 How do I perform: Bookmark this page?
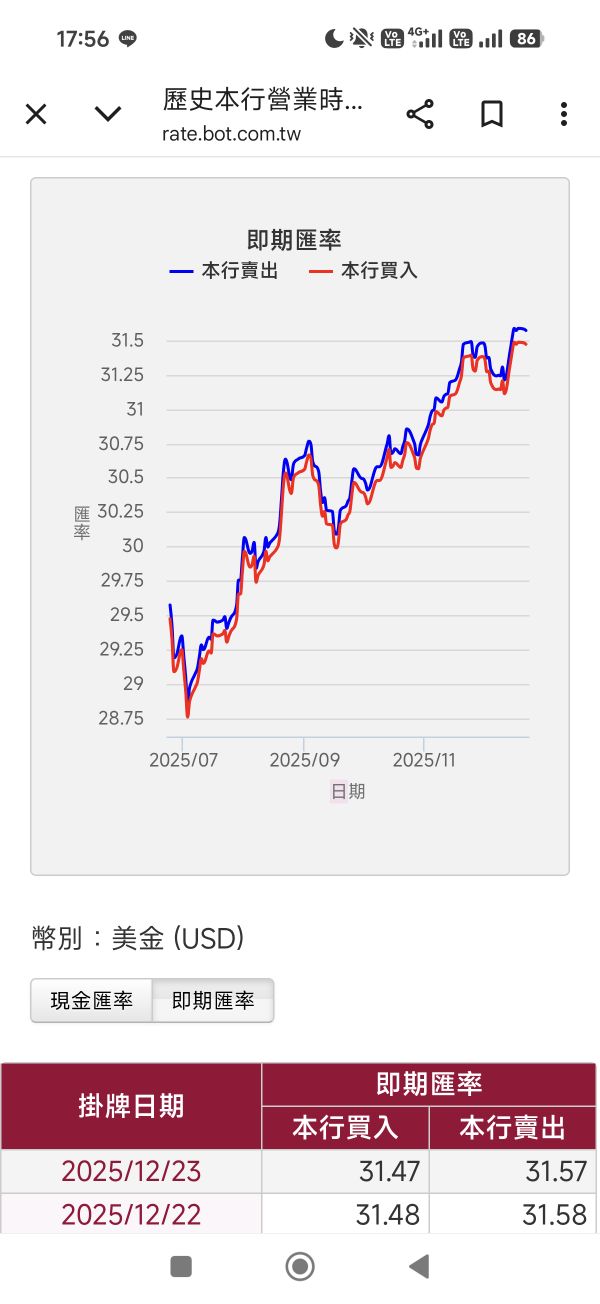[x=492, y=114]
